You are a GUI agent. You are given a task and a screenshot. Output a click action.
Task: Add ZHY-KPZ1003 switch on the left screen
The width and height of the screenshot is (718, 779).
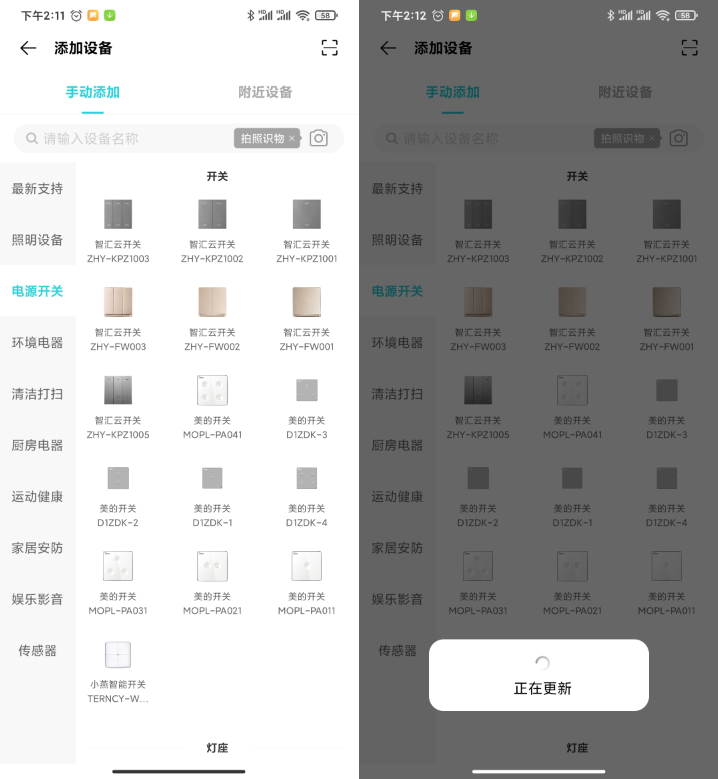click(x=118, y=230)
